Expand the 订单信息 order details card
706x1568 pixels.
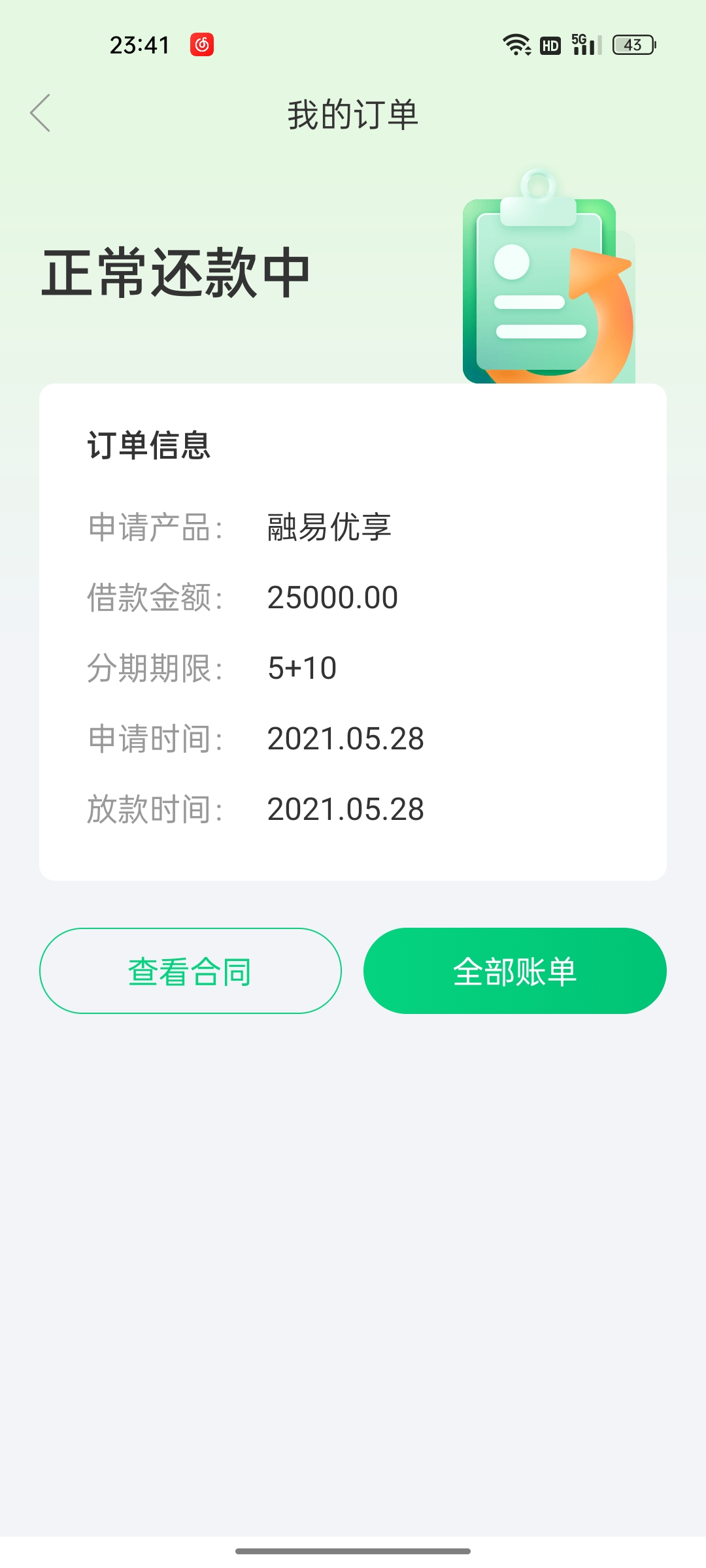click(x=353, y=630)
